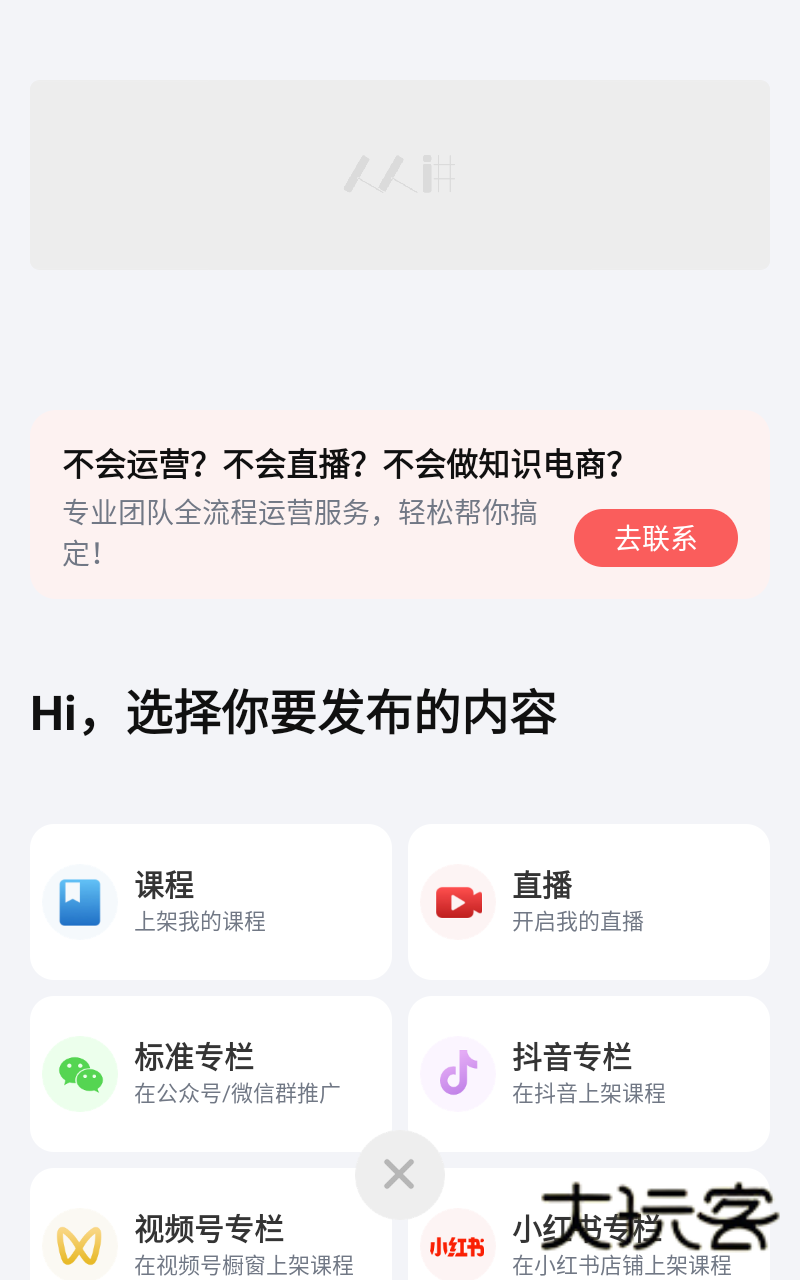Open the 课程 card to publish a course
The image size is (800, 1280).
coord(210,902)
